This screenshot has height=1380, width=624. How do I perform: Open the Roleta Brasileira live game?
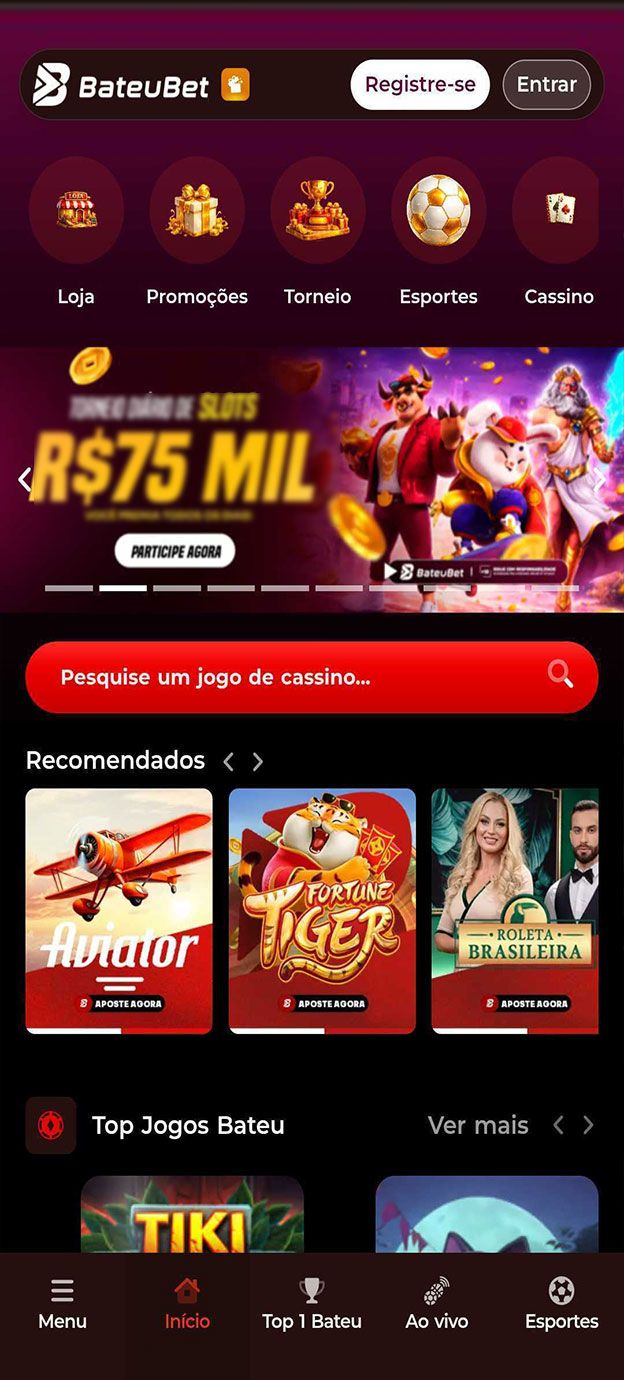[x=515, y=910]
